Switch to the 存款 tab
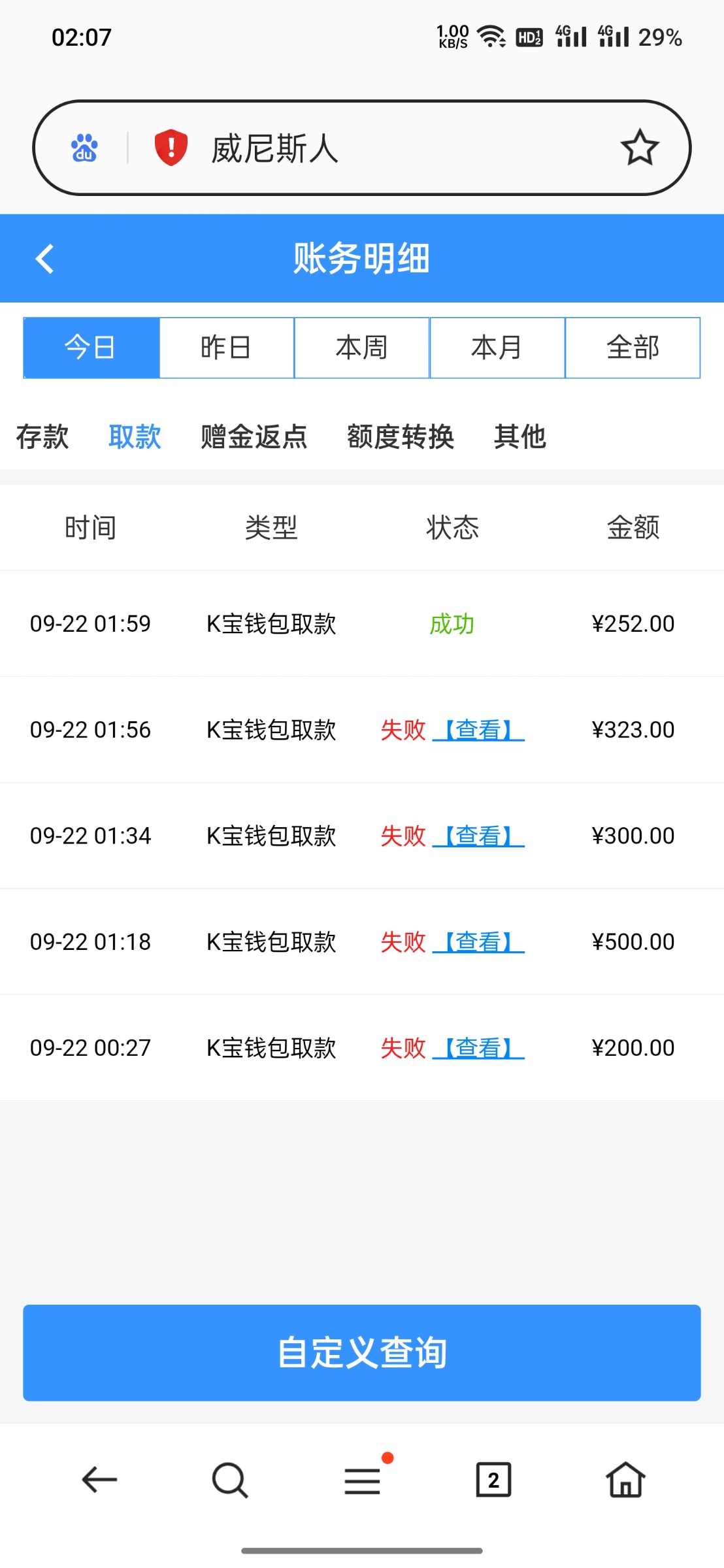Image resolution: width=724 pixels, height=1568 pixels. [42, 436]
